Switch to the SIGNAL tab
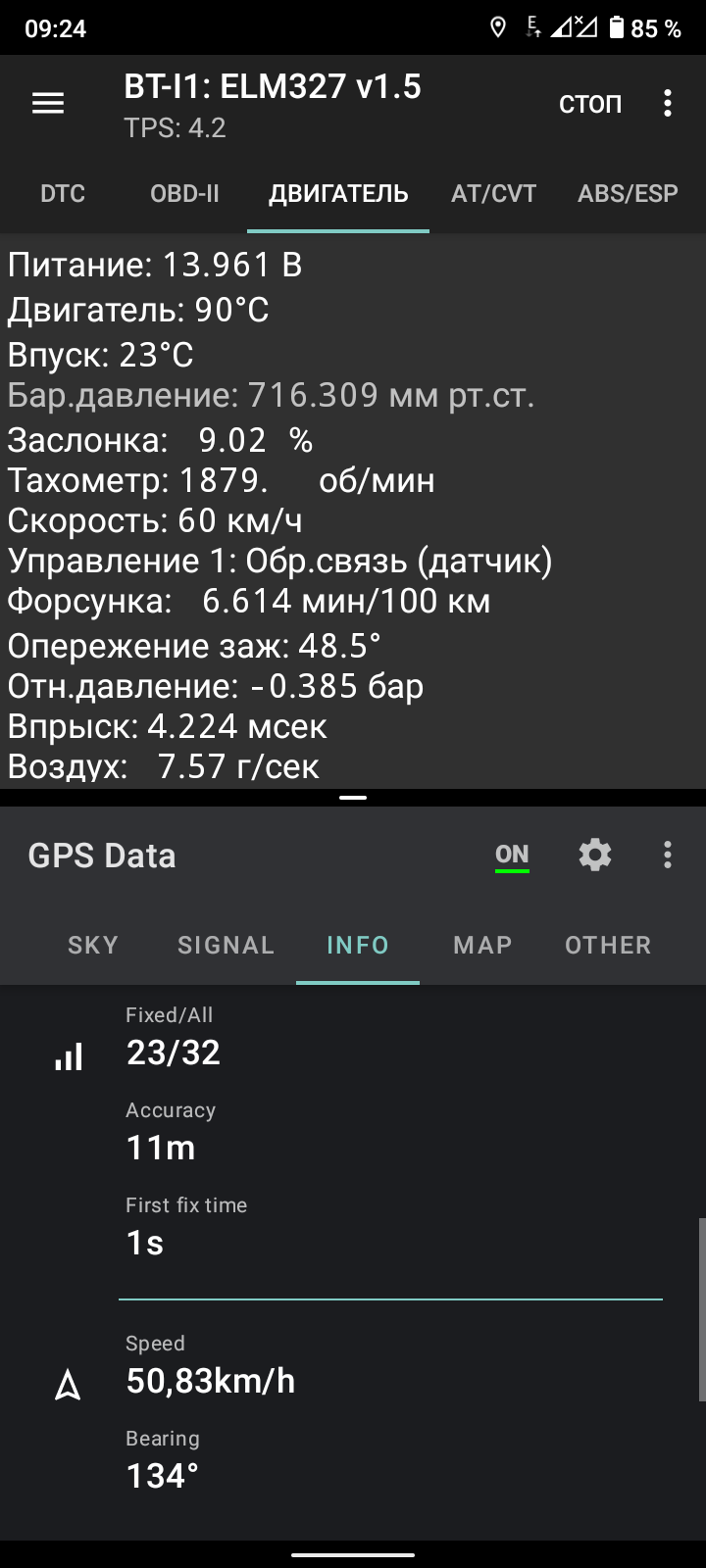 click(226, 945)
